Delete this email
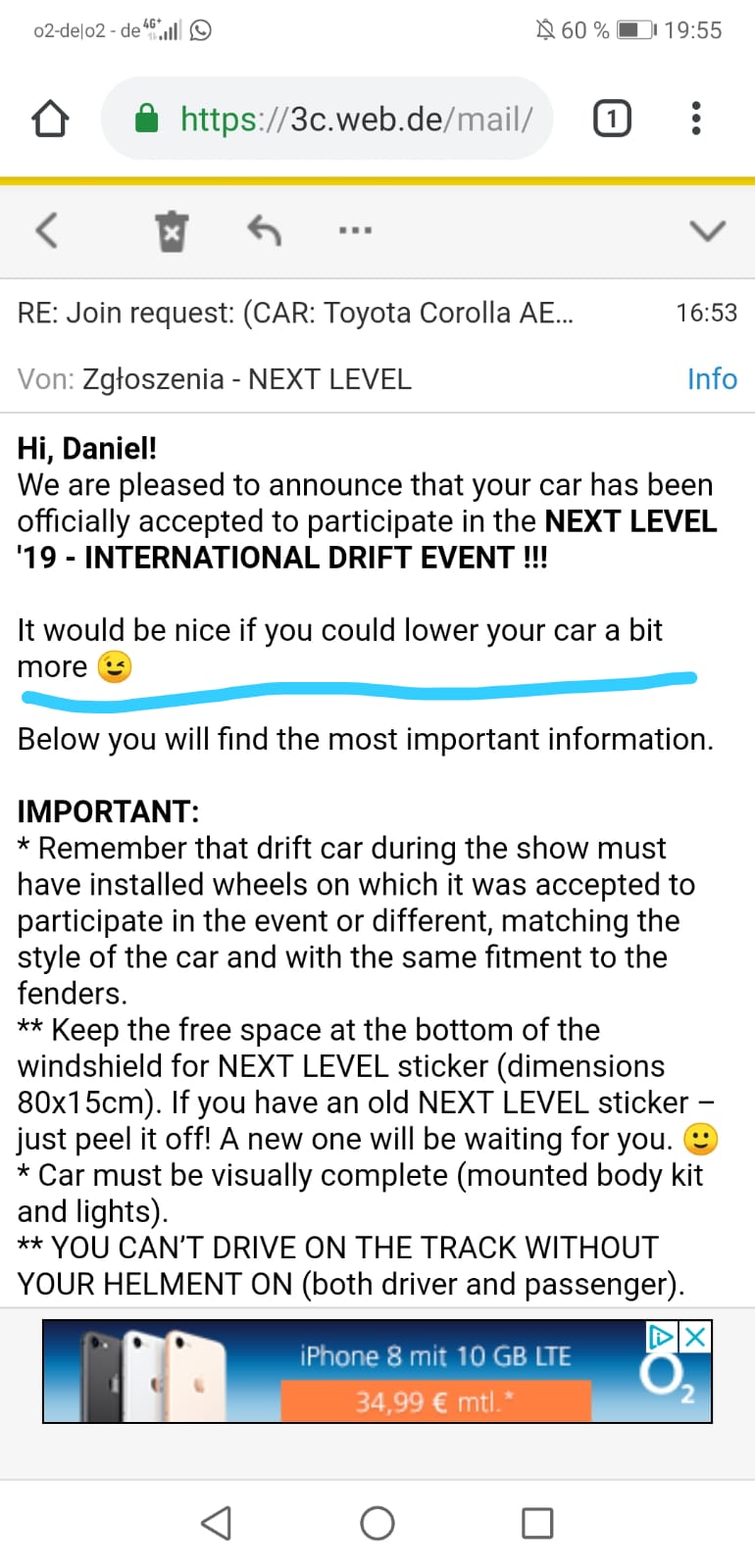The height and width of the screenshot is (1568, 755). [x=172, y=231]
